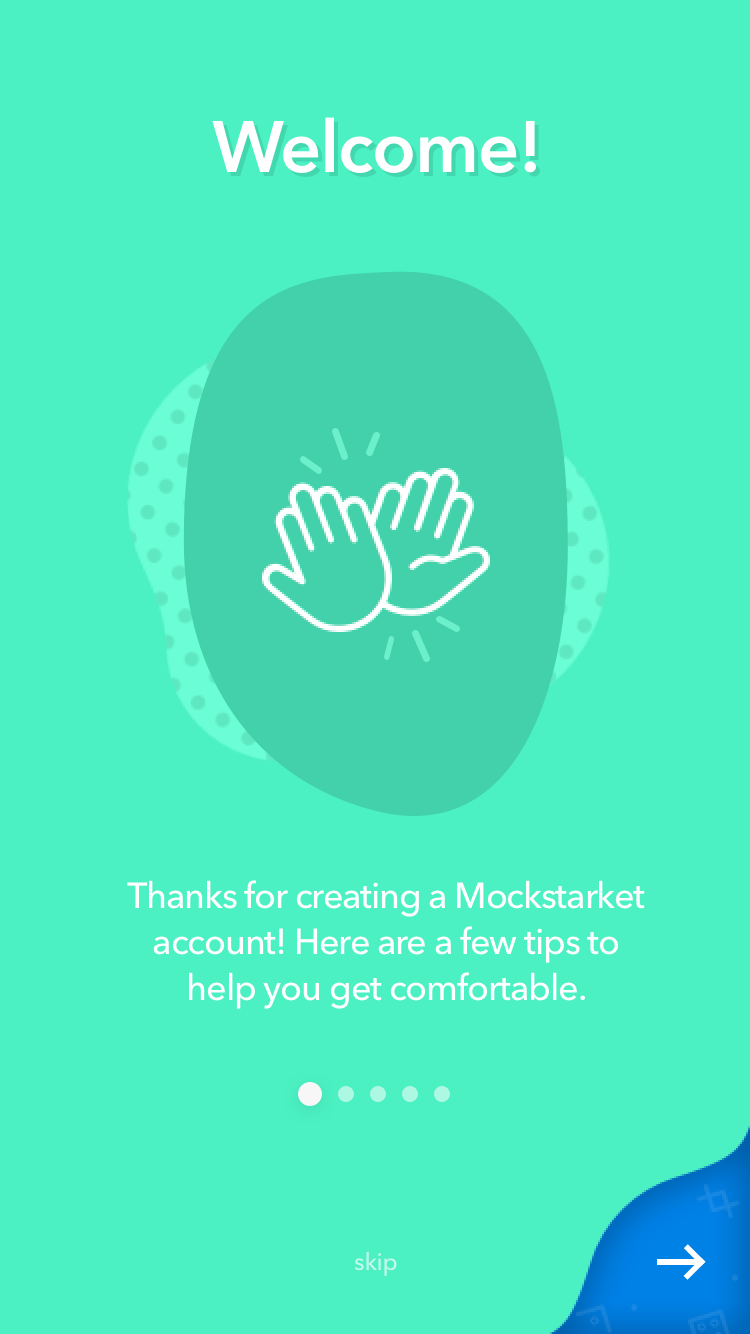Skip the Mockstarket onboarding tips
The image size is (750, 1334).
click(x=375, y=1262)
